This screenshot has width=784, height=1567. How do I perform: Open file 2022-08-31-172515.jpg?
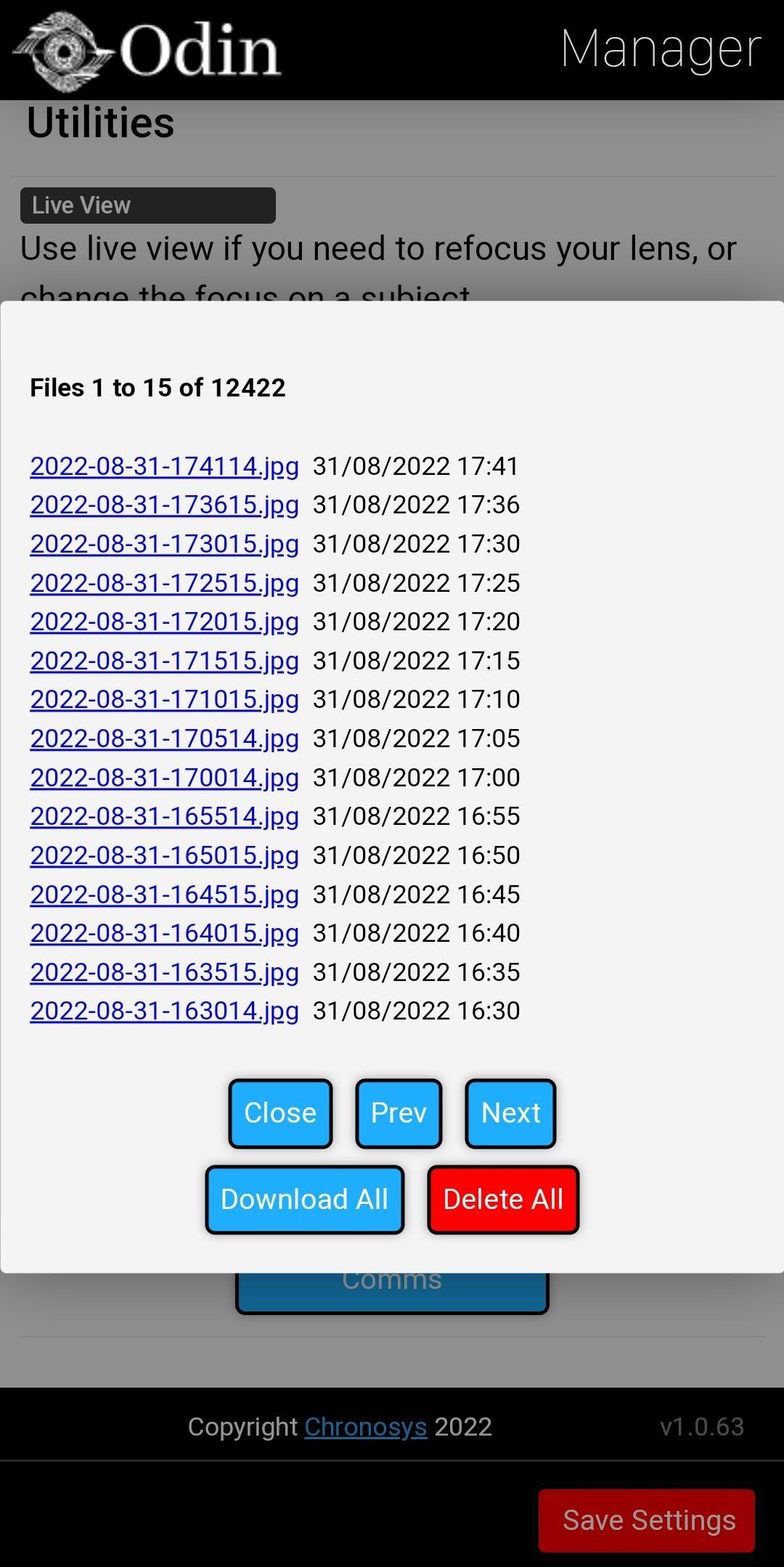click(x=164, y=583)
